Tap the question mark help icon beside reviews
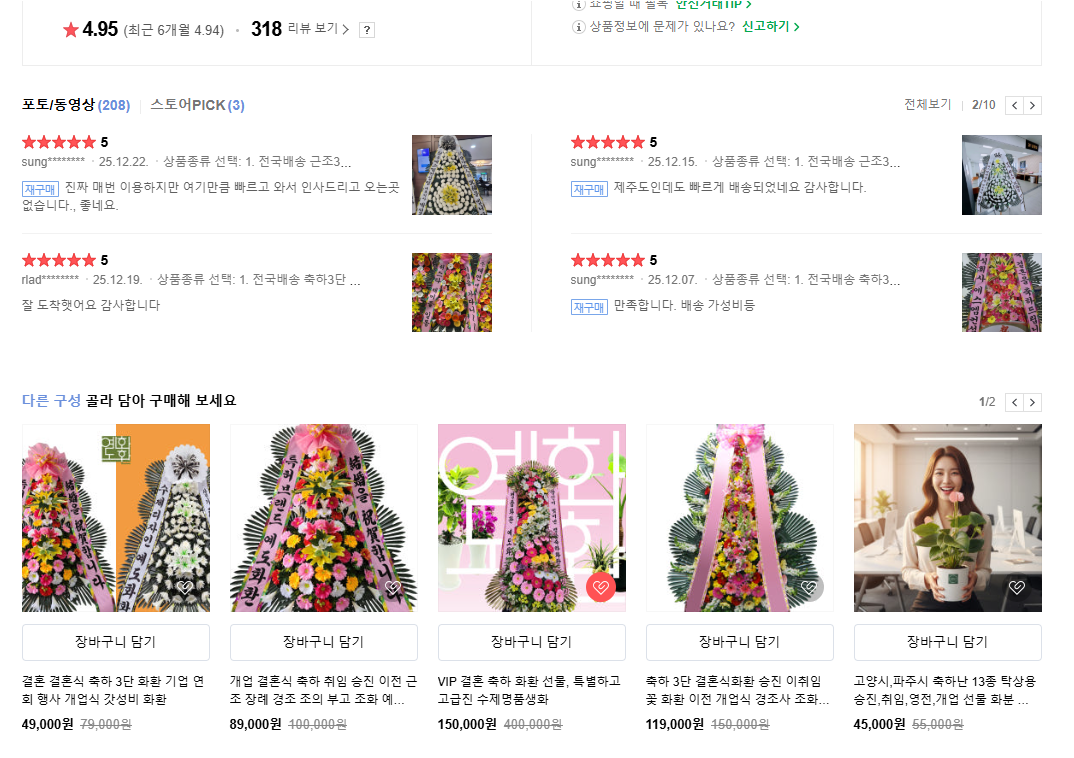This screenshot has width=1074, height=758. click(x=367, y=30)
